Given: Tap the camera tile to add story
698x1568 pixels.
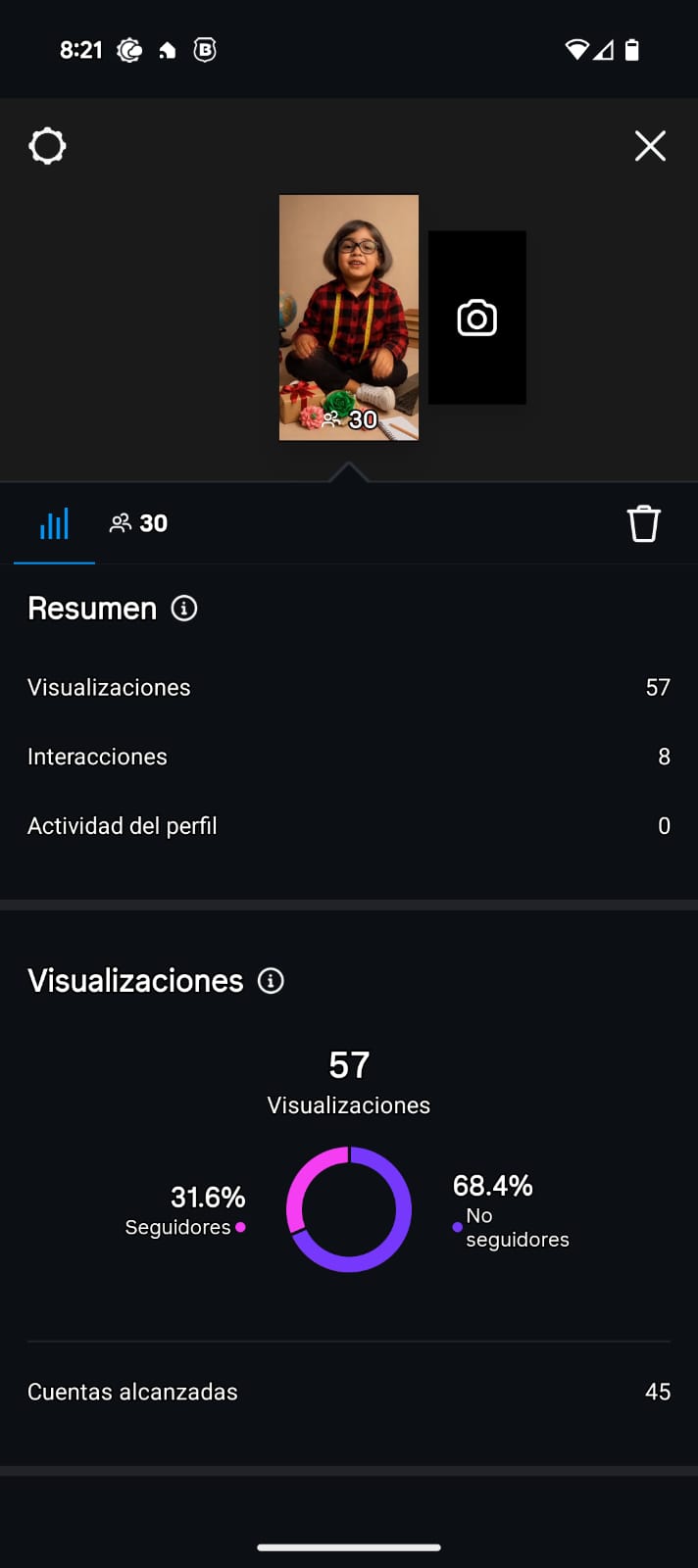Looking at the screenshot, I should tap(476, 318).
